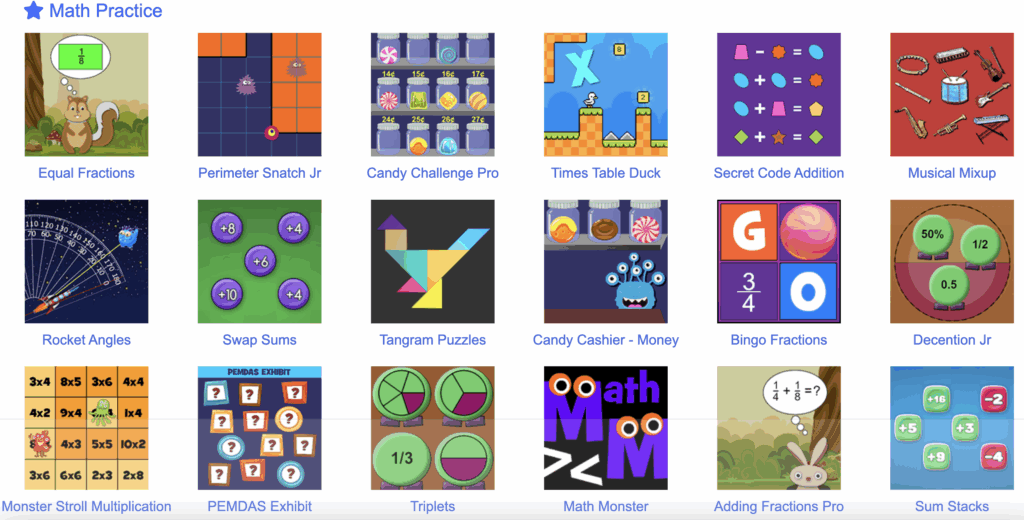Launch the Rocket Angles game
The image size is (1024, 520).
86,262
